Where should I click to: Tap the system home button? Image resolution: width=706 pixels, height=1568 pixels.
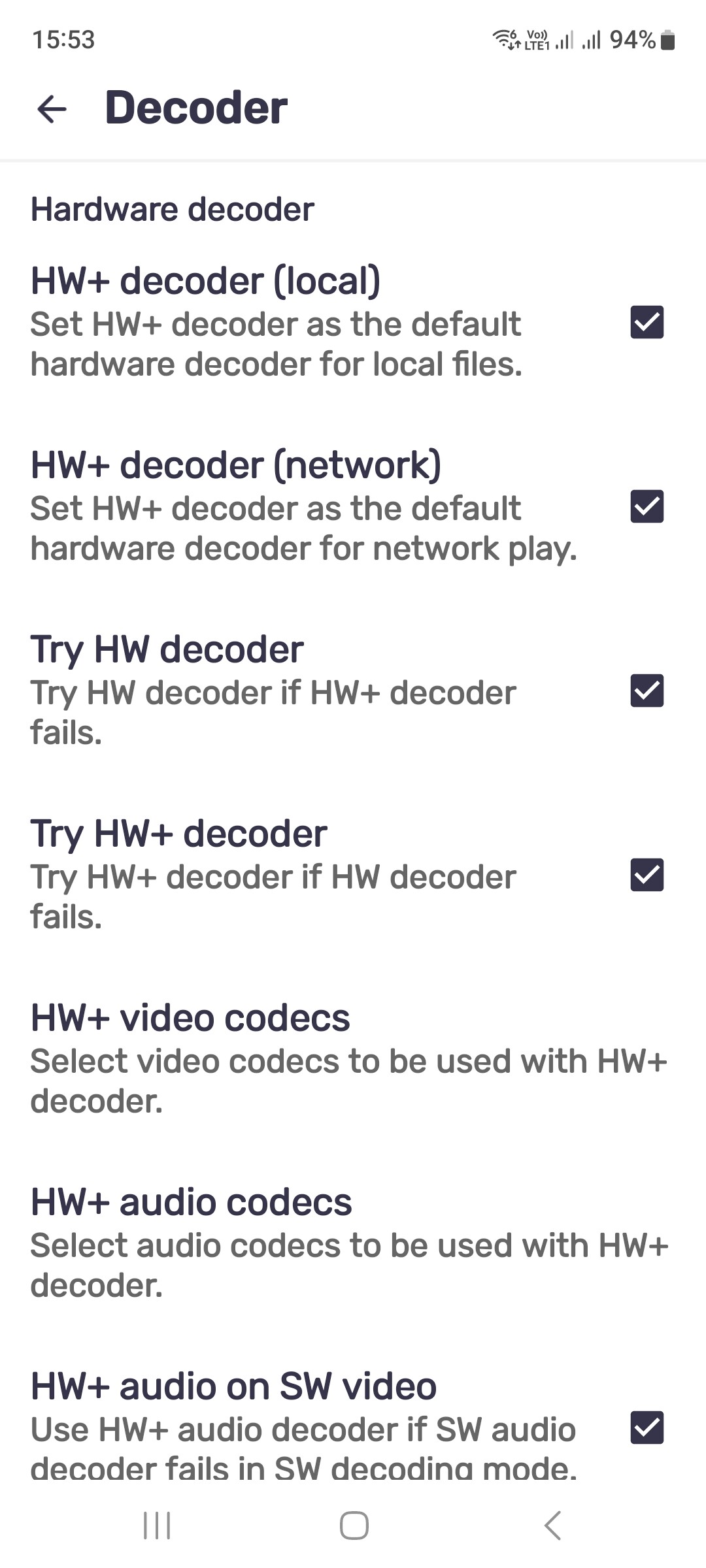point(354,1526)
